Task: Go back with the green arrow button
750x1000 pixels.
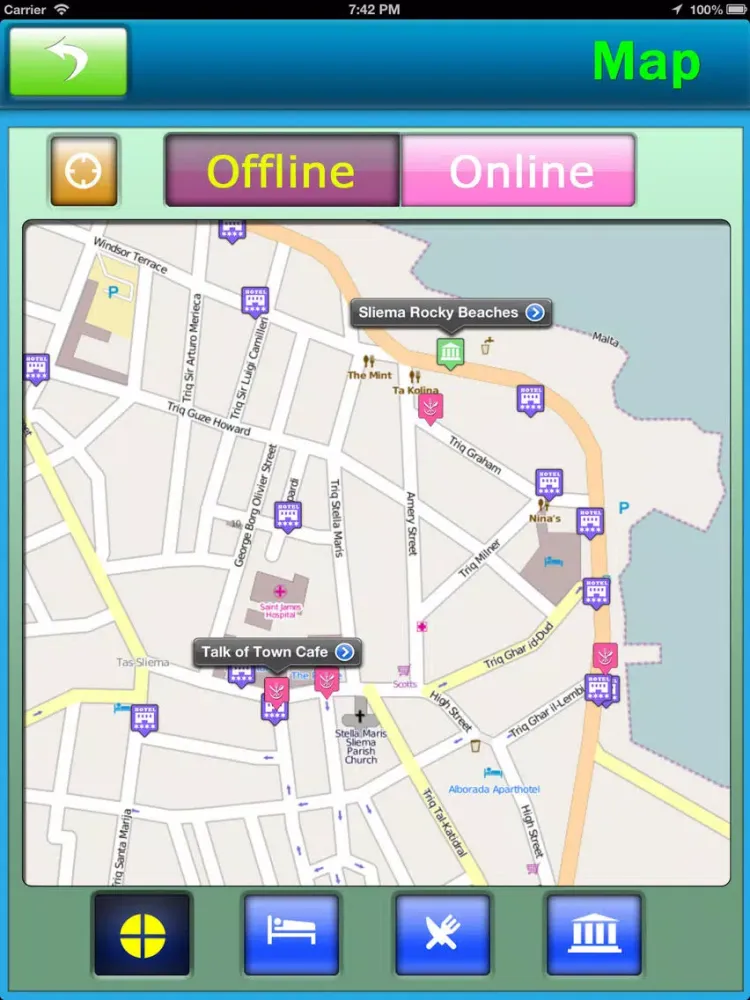Action: click(x=68, y=62)
